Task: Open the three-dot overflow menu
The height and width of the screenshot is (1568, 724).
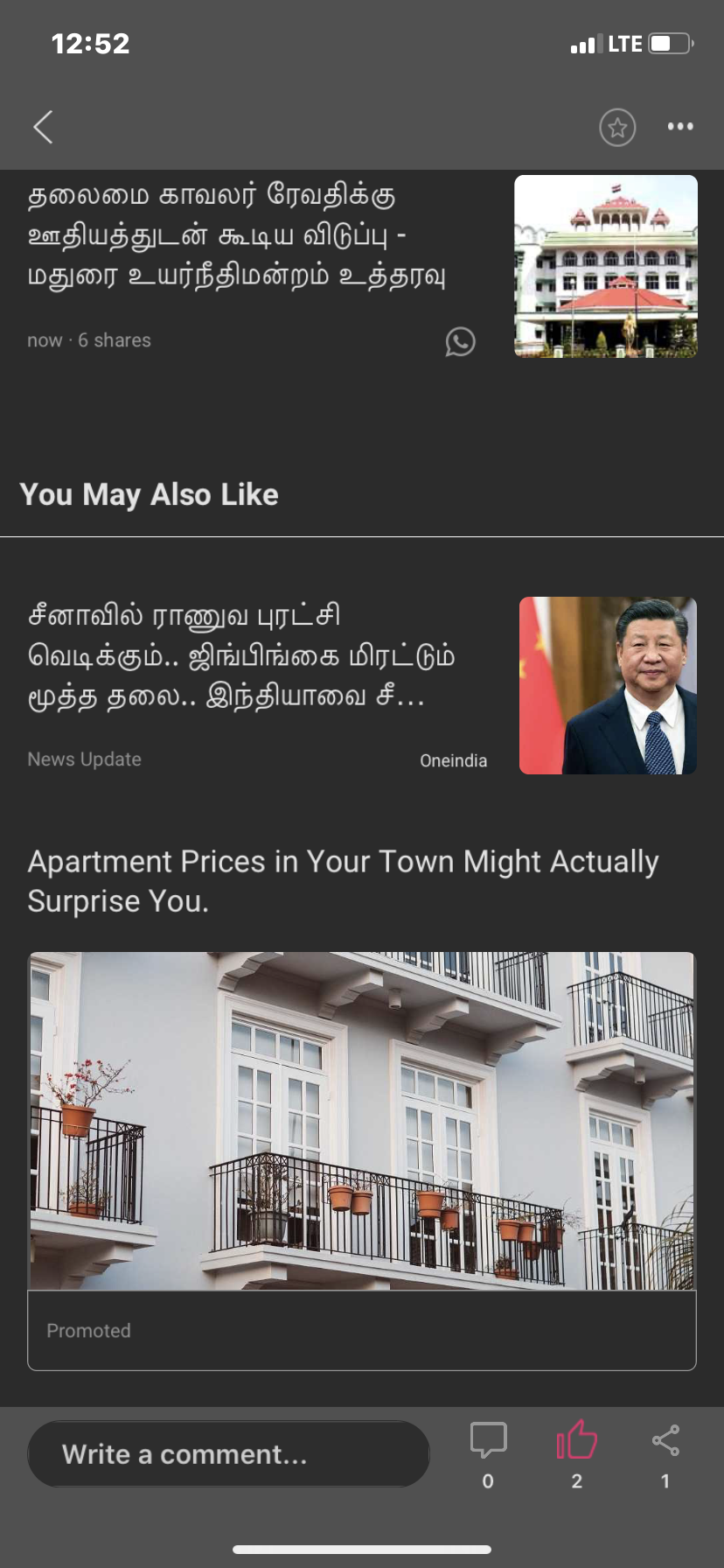Action: [680, 127]
